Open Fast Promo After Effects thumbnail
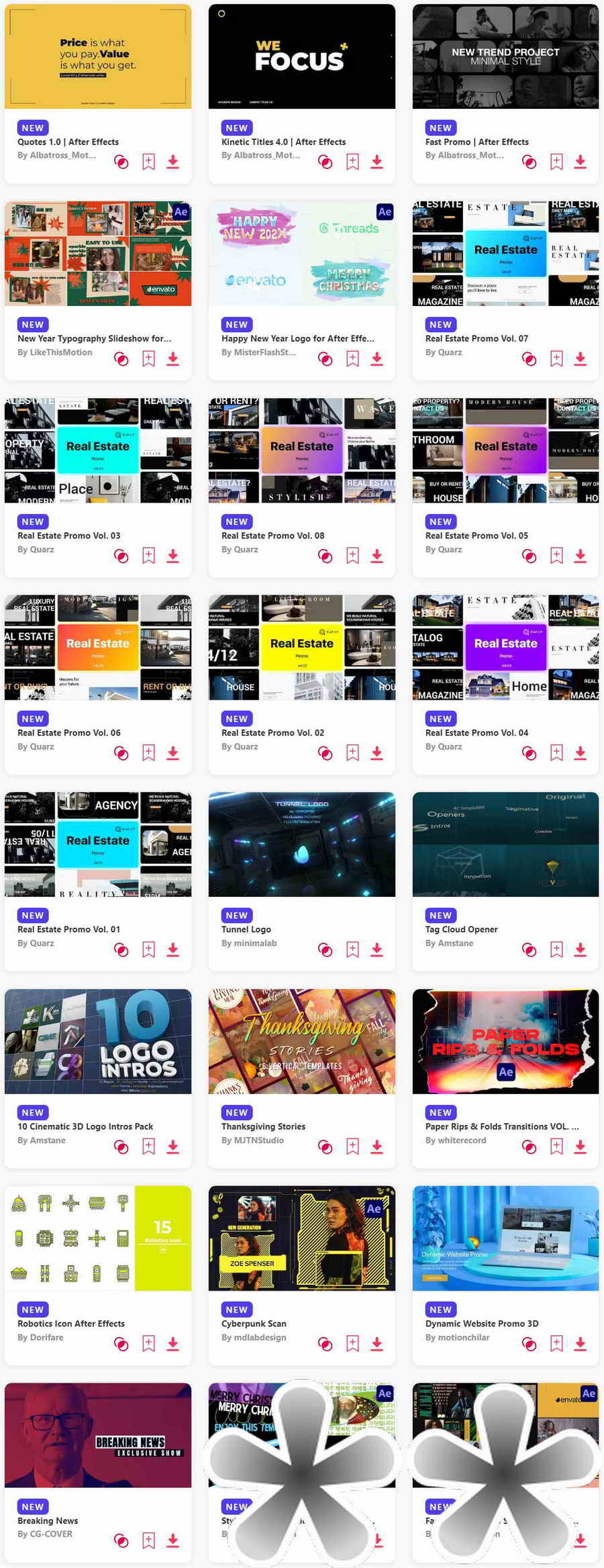 coord(505,56)
